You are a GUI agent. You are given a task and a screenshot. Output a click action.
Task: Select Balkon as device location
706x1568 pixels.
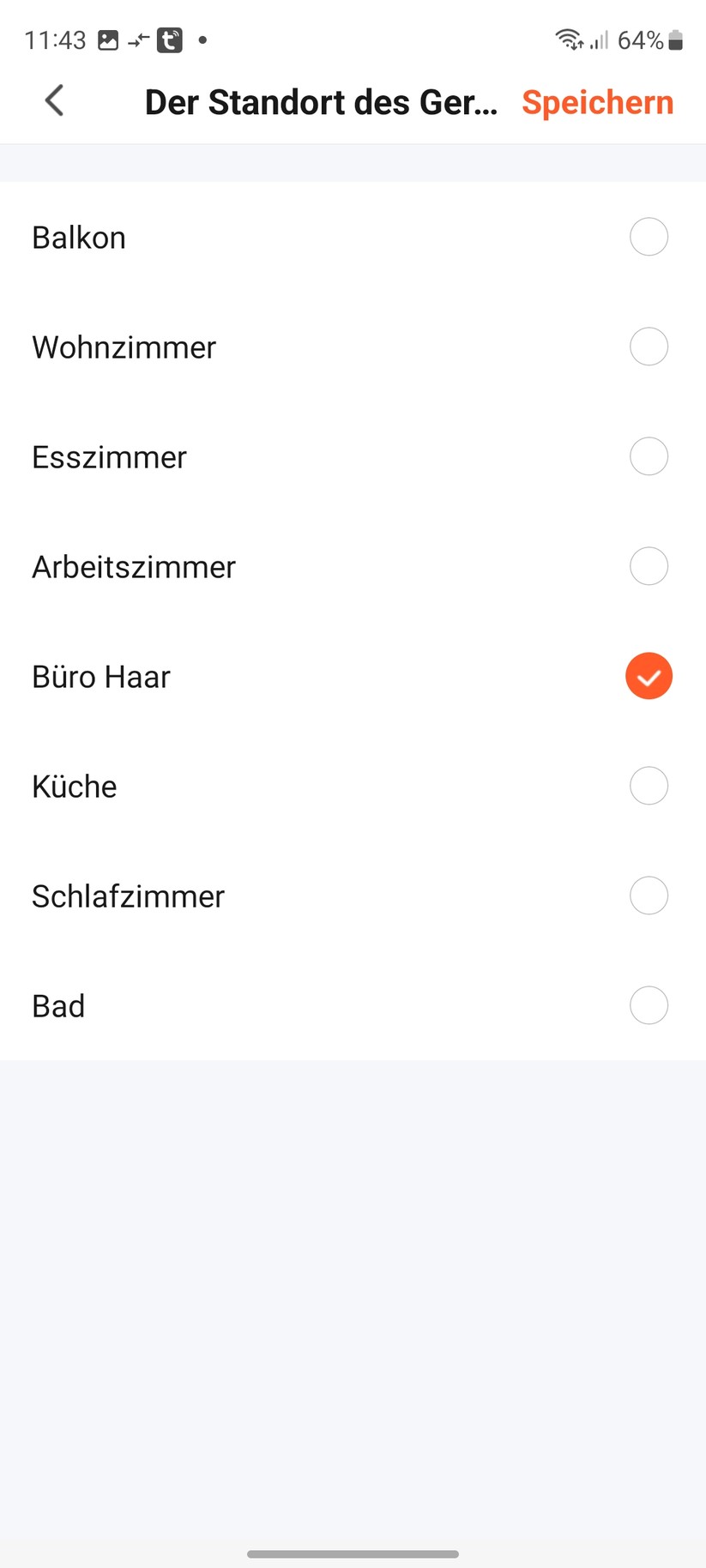(649, 237)
